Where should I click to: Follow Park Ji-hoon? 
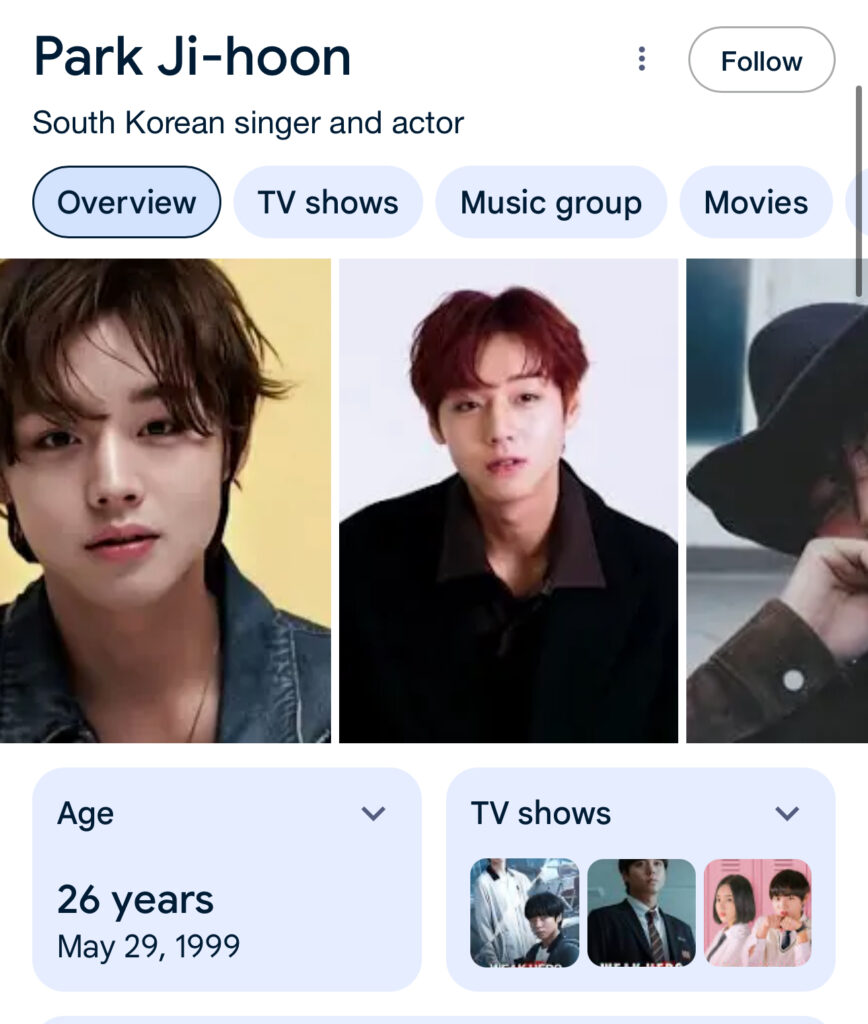coord(761,61)
